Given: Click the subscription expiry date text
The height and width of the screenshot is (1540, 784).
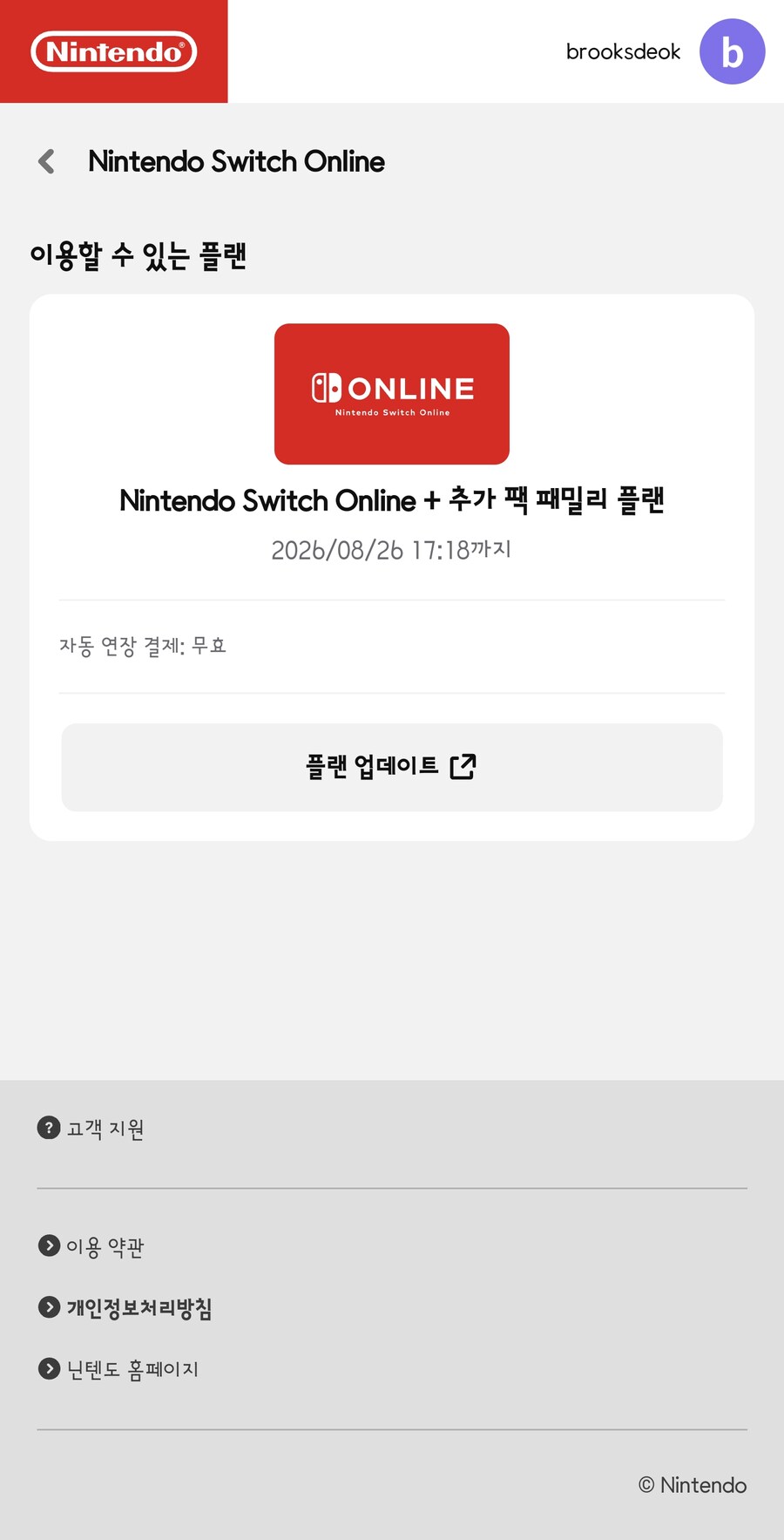Looking at the screenshot, I should coord(392,550).
